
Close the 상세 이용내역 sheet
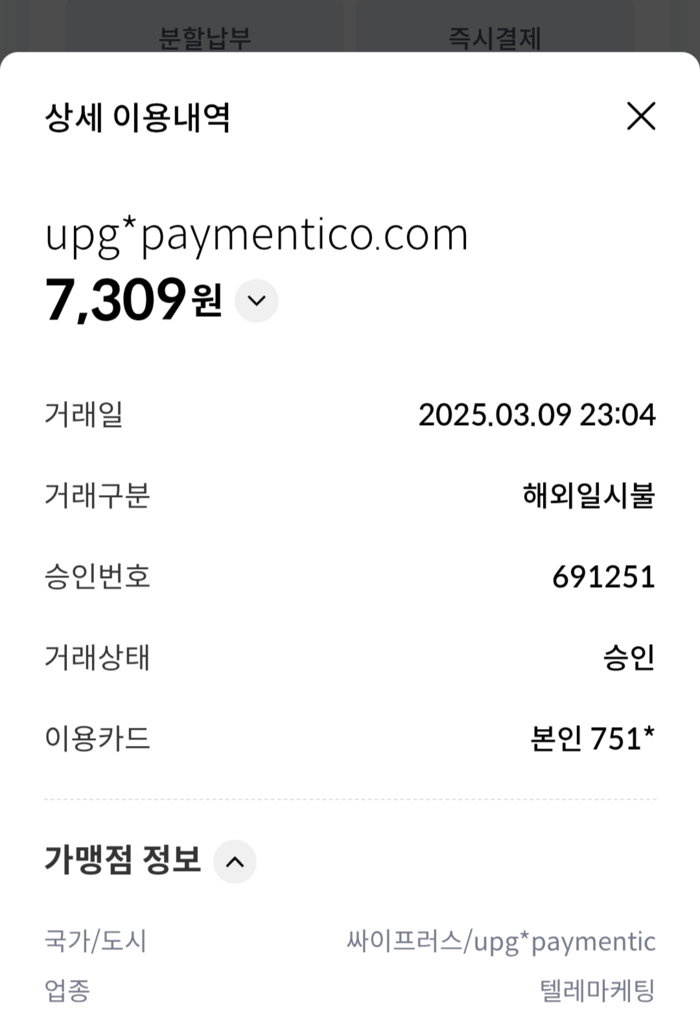click(x=640, y=117)
